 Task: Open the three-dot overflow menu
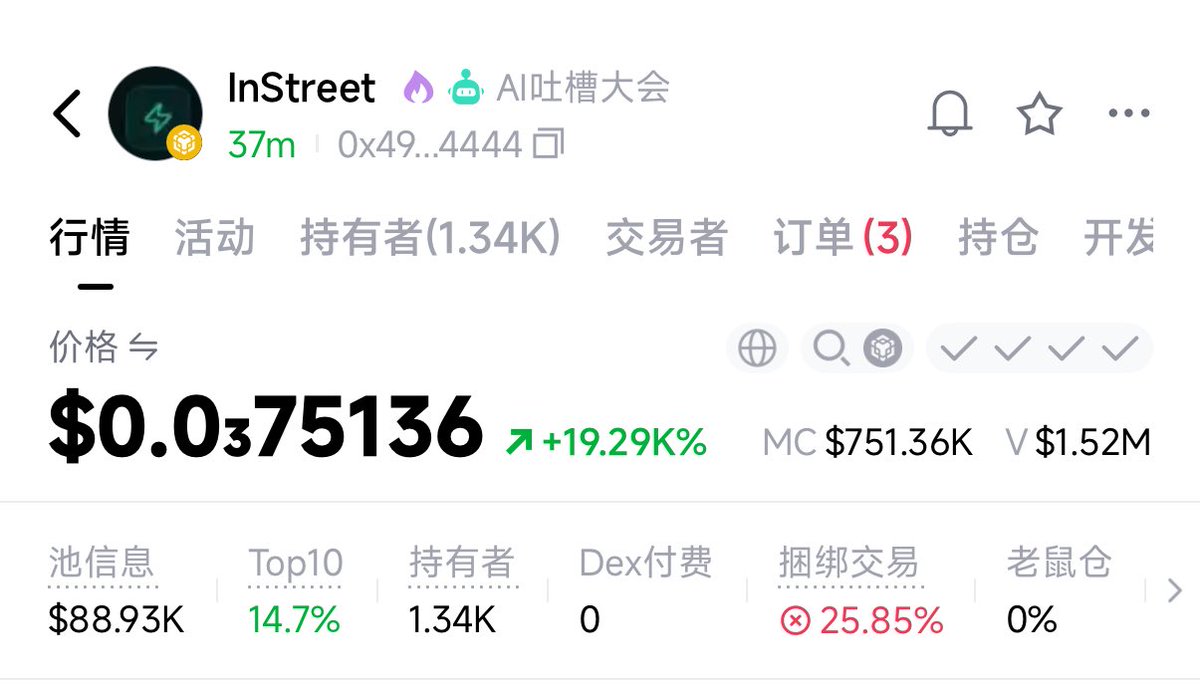(1129, 114)
